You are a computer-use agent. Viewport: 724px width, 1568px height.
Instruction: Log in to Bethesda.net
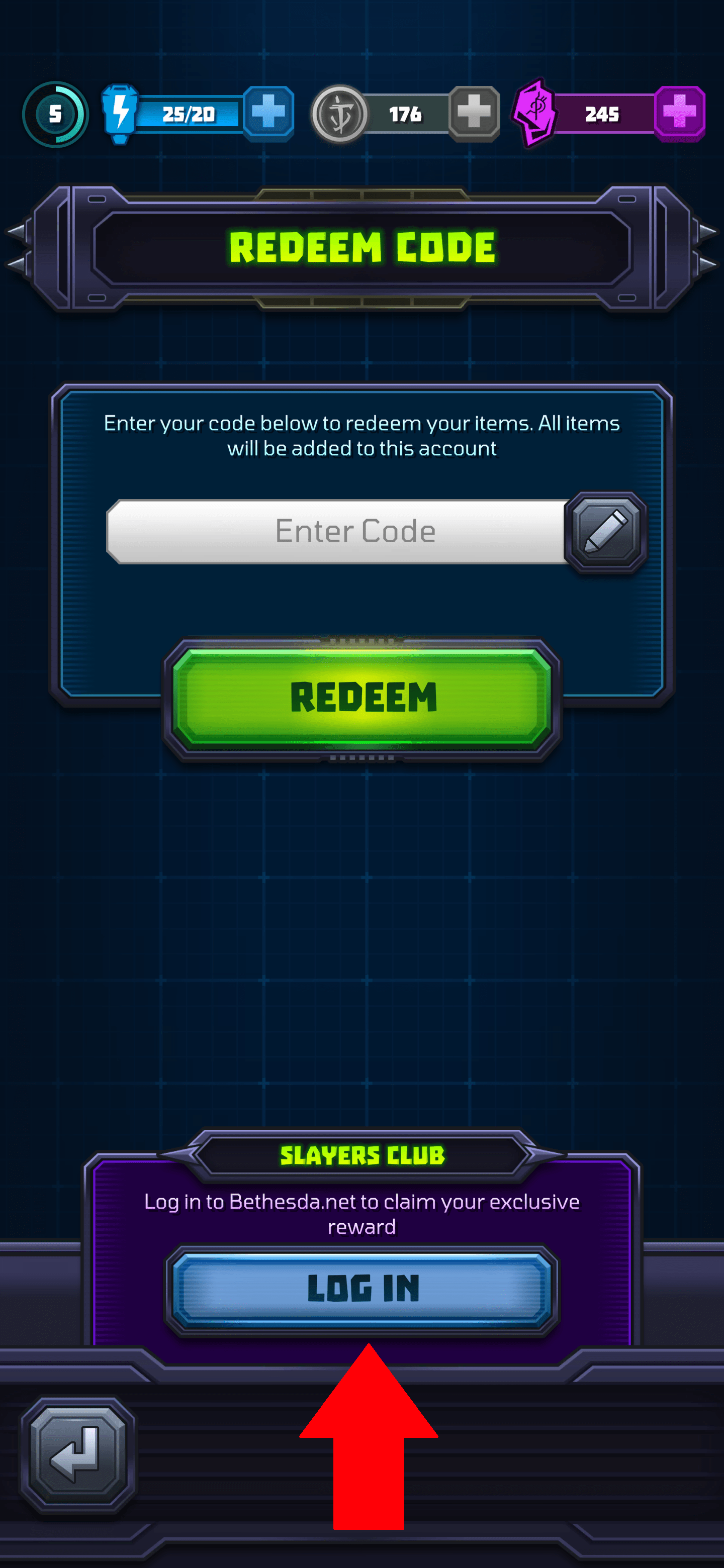[x=363, y=1288]
